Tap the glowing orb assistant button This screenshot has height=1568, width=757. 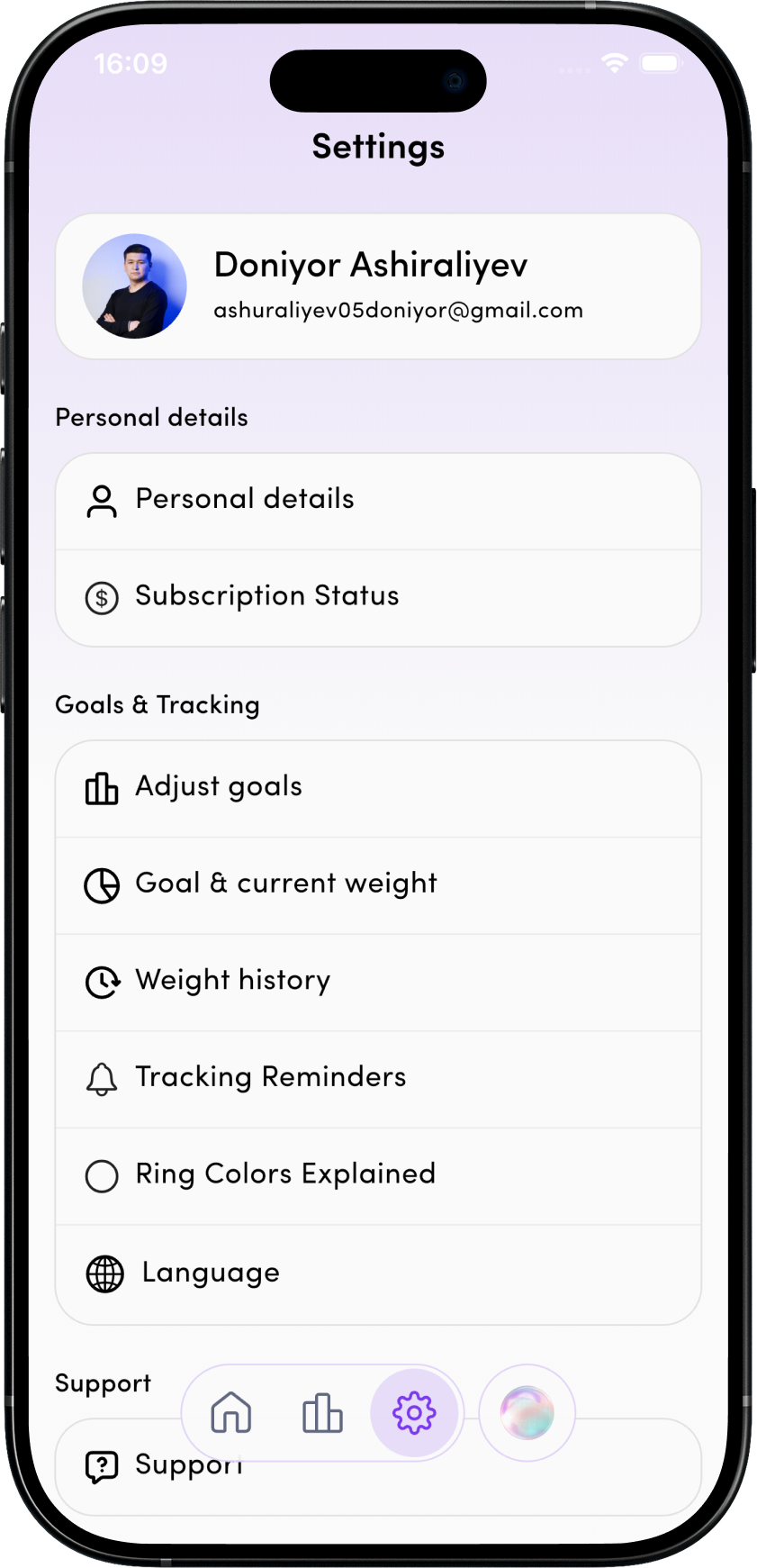coord(527,1412)
